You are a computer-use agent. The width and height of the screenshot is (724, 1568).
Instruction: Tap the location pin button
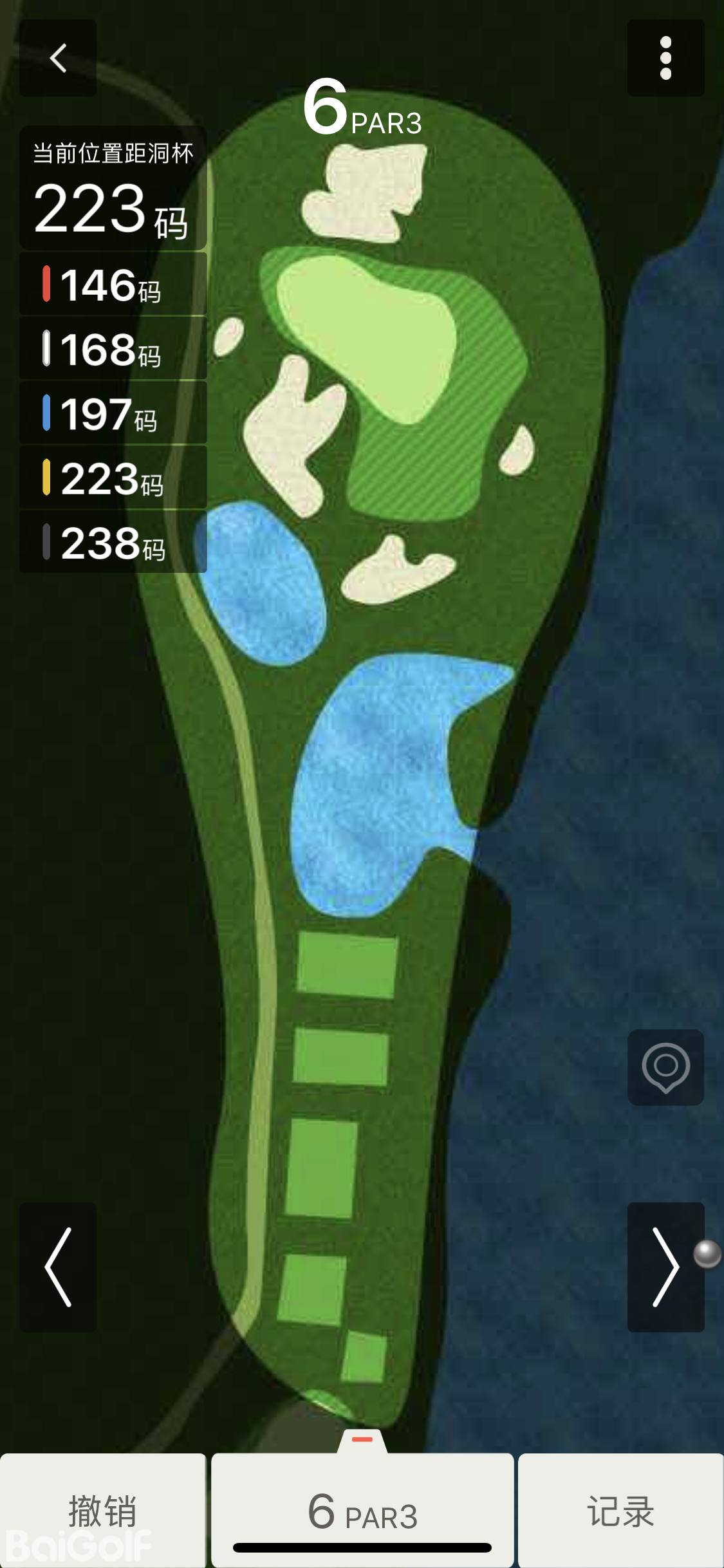(665, 1067)
